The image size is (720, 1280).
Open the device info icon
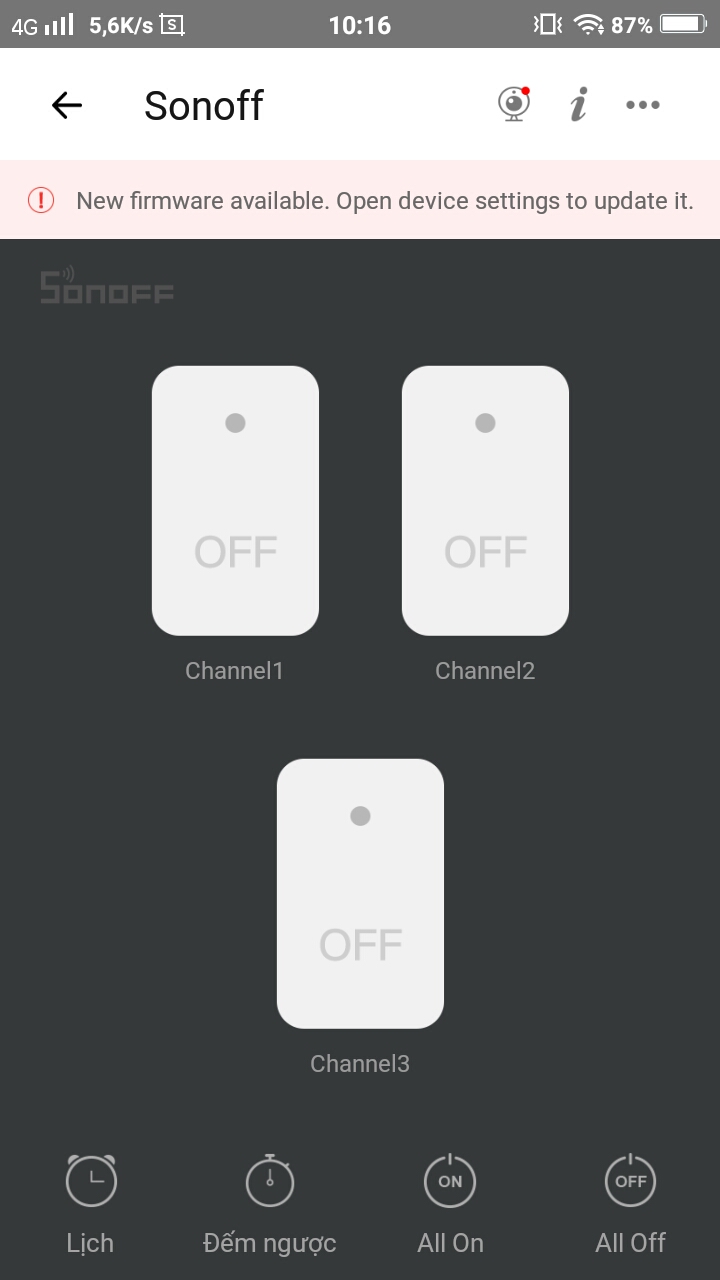point(578,105)
